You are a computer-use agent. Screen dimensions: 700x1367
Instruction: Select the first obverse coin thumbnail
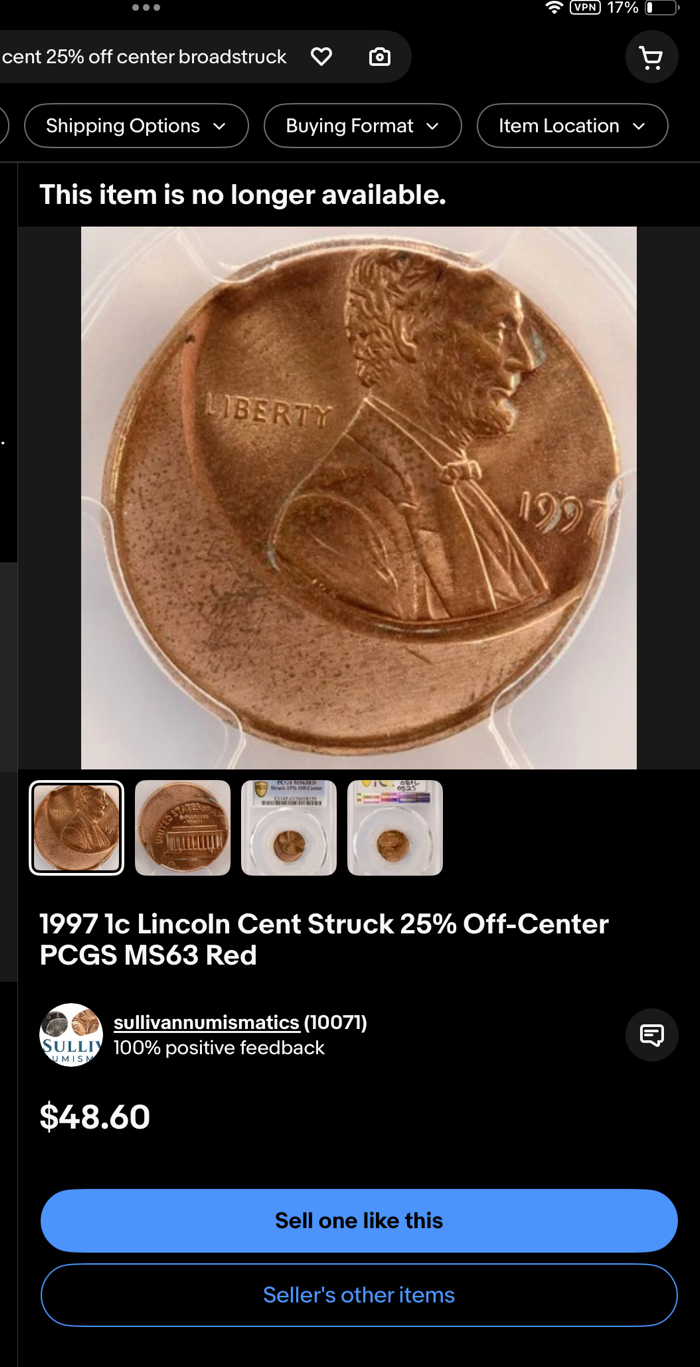77,828
